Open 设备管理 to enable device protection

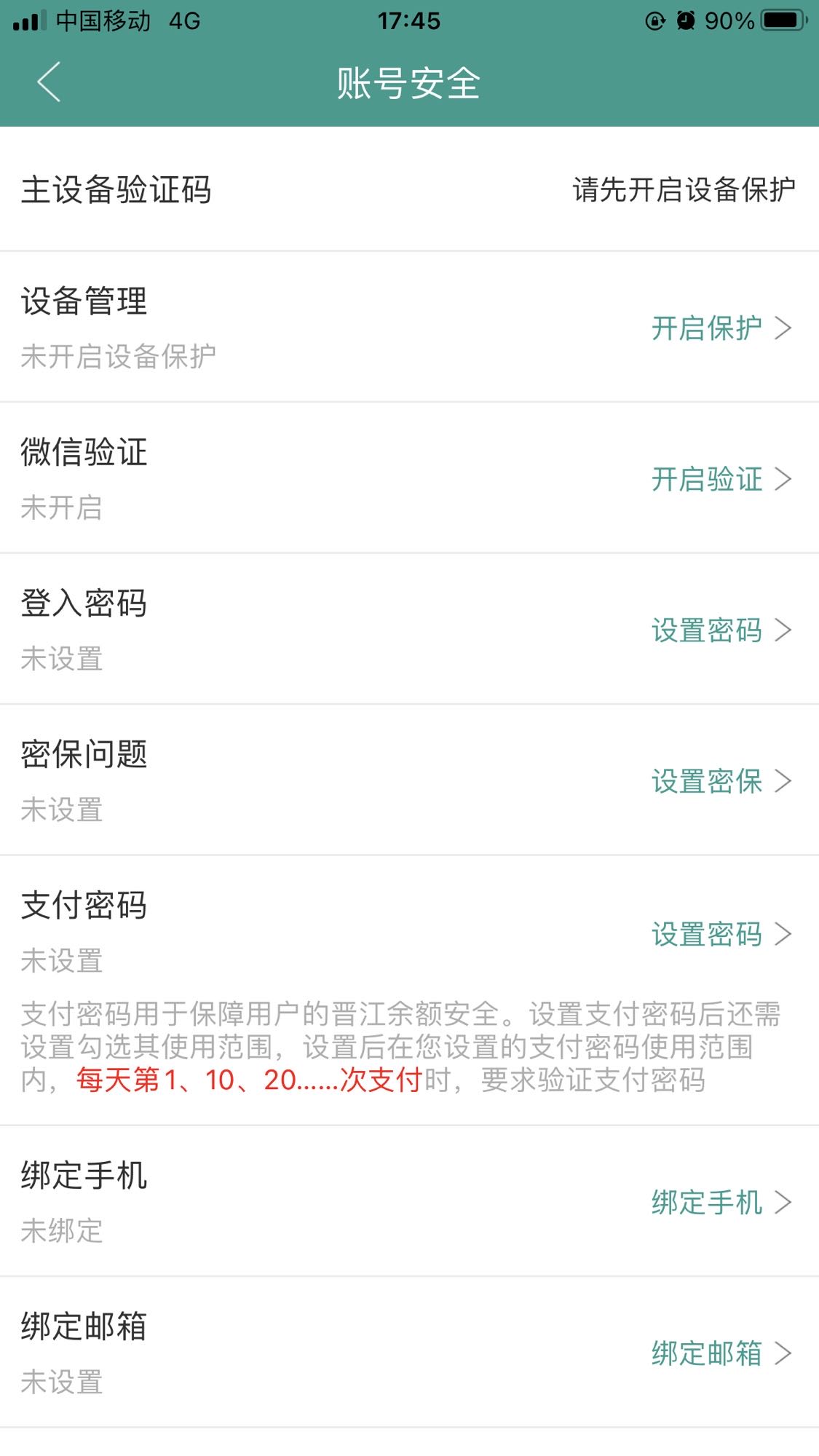(719, 328)
